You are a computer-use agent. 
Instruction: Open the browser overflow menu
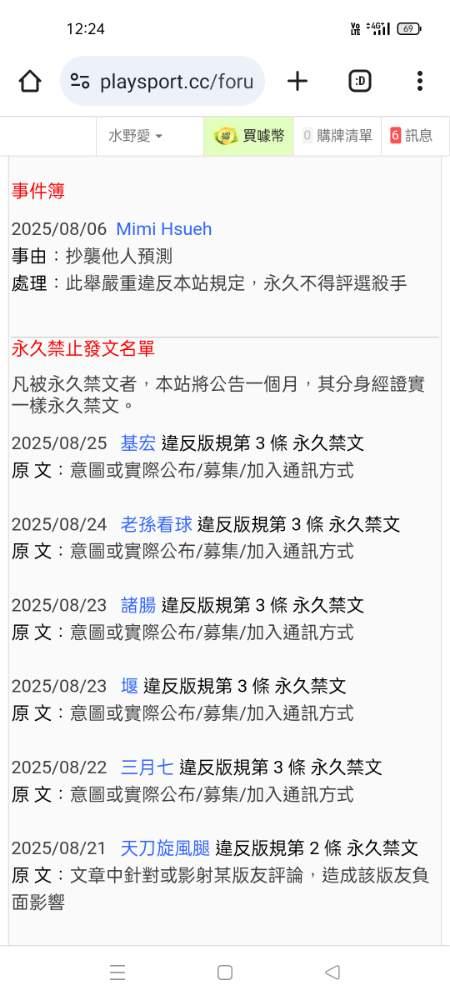coord(419,81)
